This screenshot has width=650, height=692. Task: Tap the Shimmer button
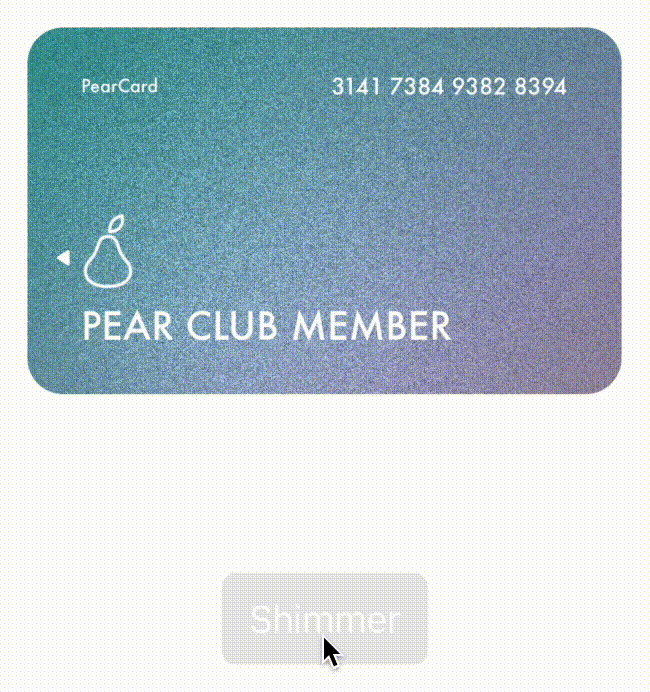pyautogui.click(x=324, y=618)
